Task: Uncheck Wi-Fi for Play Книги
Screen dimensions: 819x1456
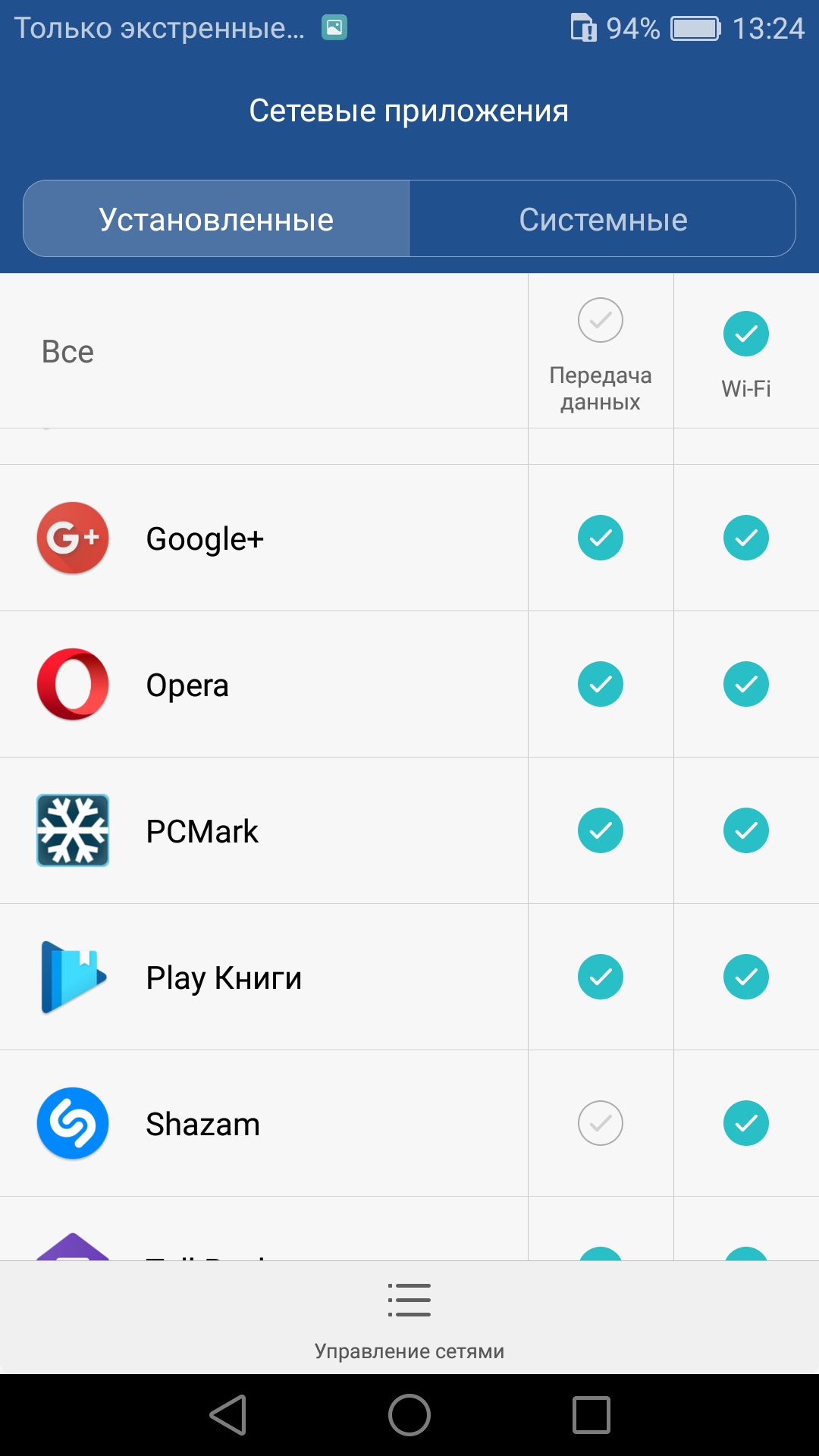Action: pos(746,977)
